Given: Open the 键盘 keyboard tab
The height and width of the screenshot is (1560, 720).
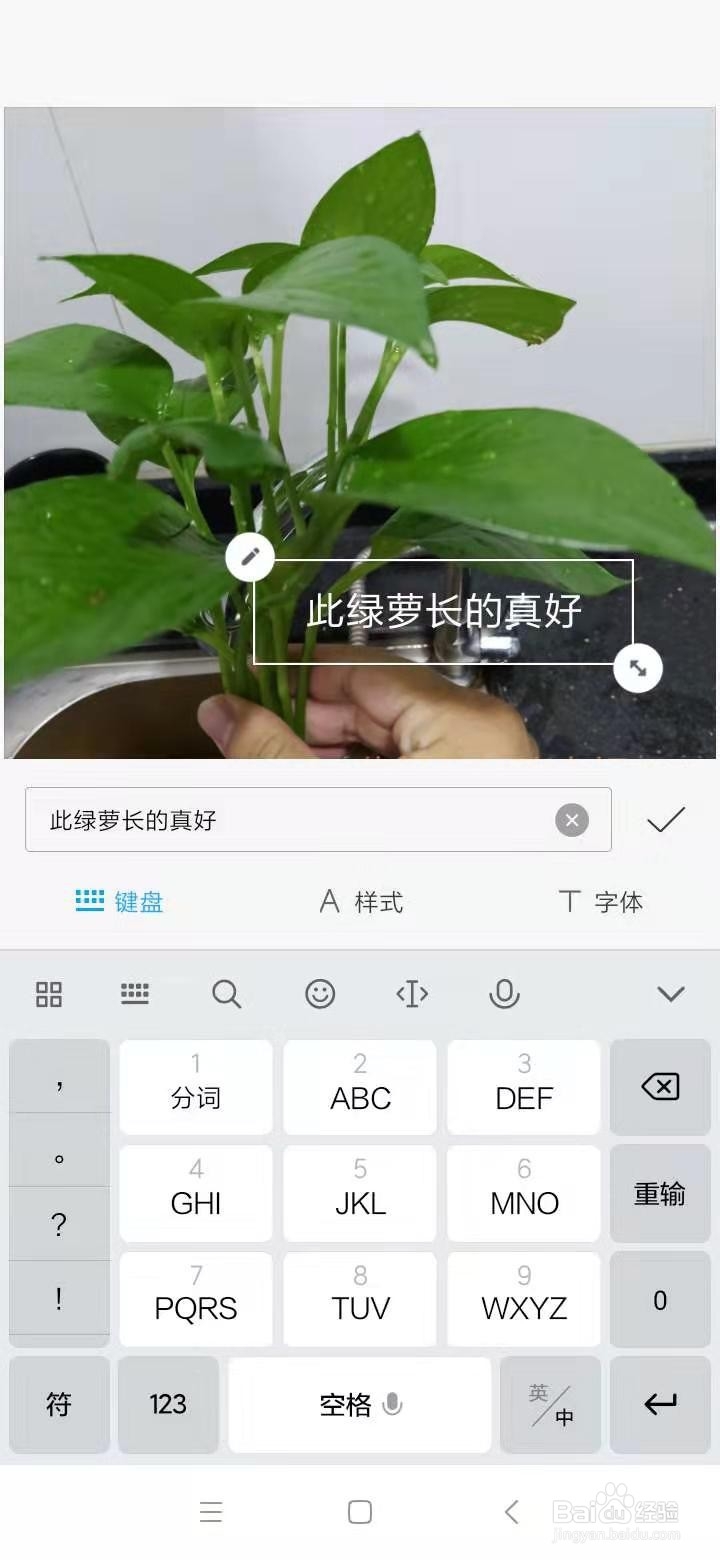Looking at the screenshot, I should tap(118, 901).
